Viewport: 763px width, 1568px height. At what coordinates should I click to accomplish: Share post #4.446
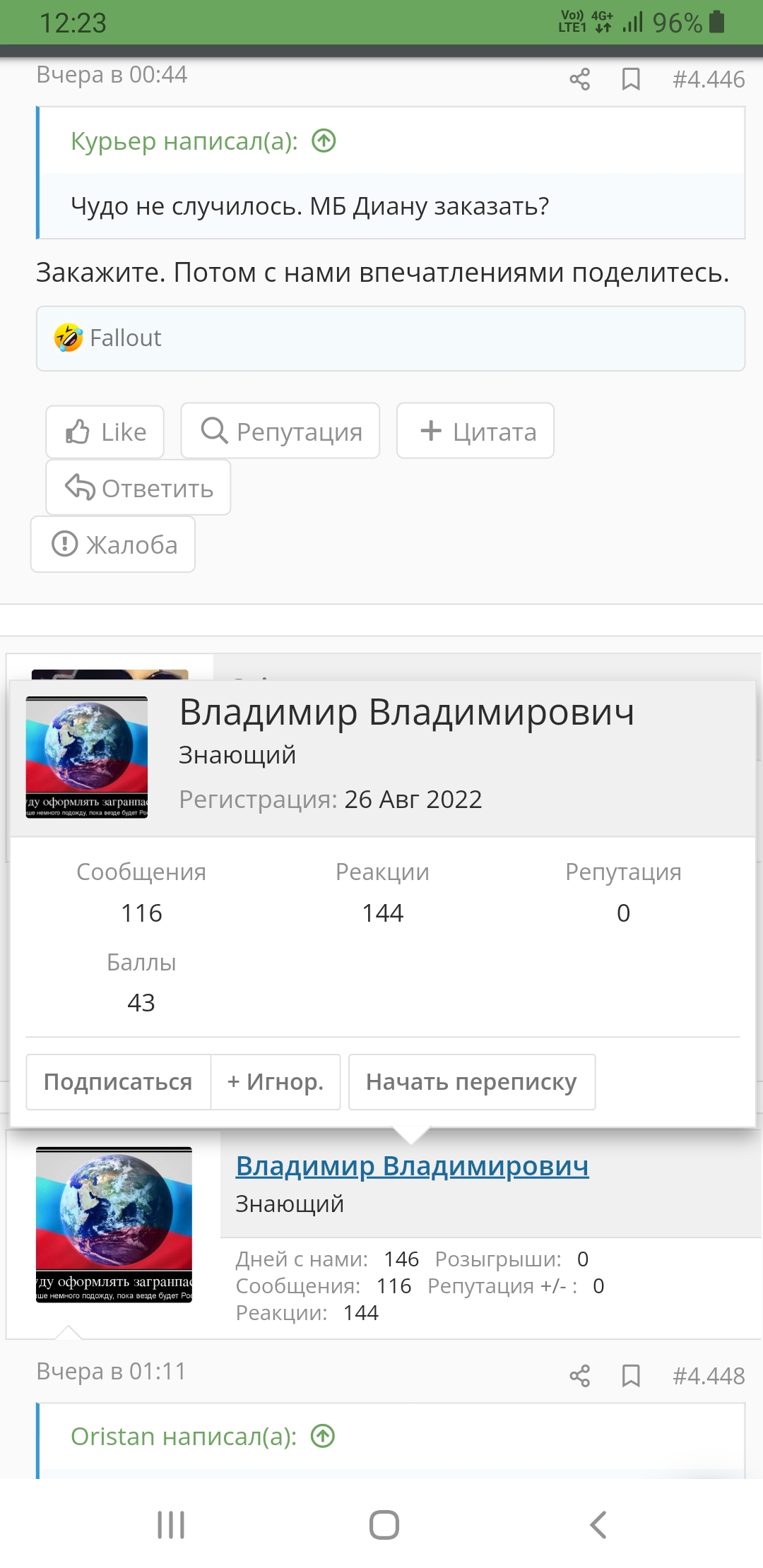[x=579, y=79]
